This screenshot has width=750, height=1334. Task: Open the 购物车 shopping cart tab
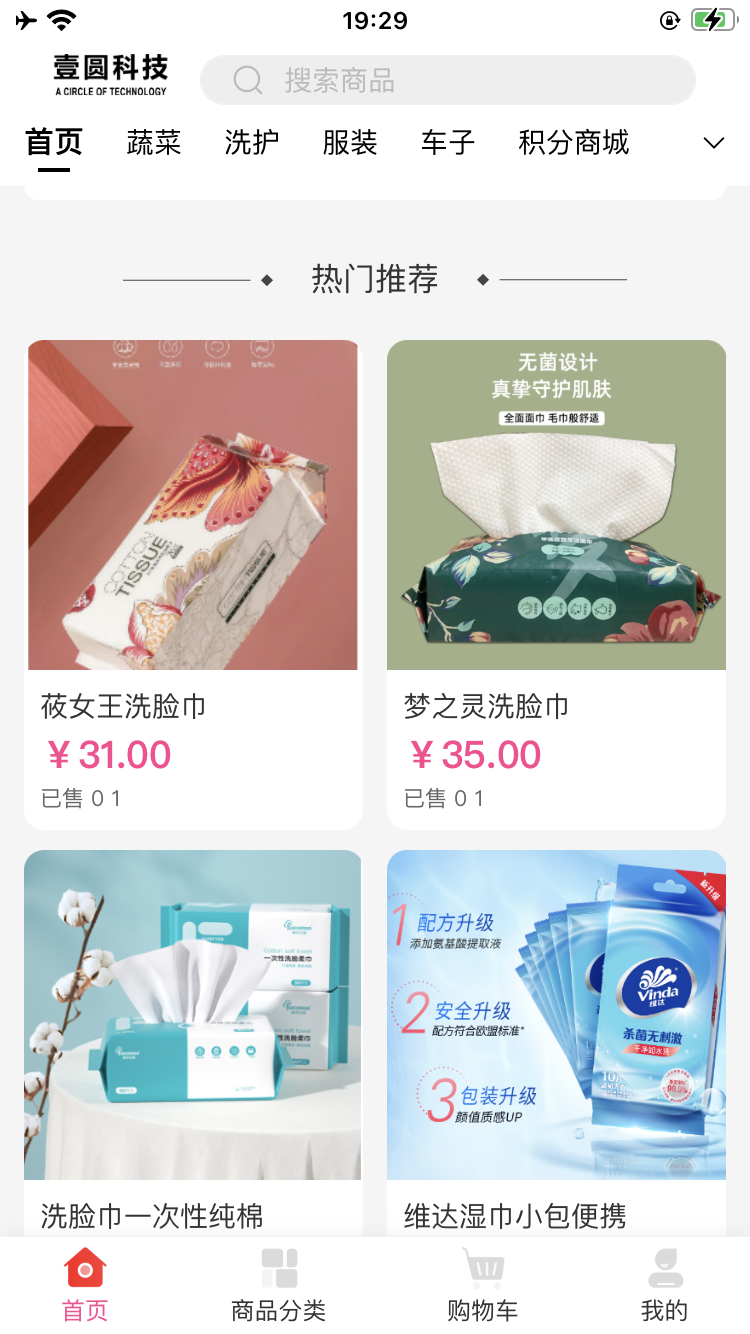[482, 1285]
